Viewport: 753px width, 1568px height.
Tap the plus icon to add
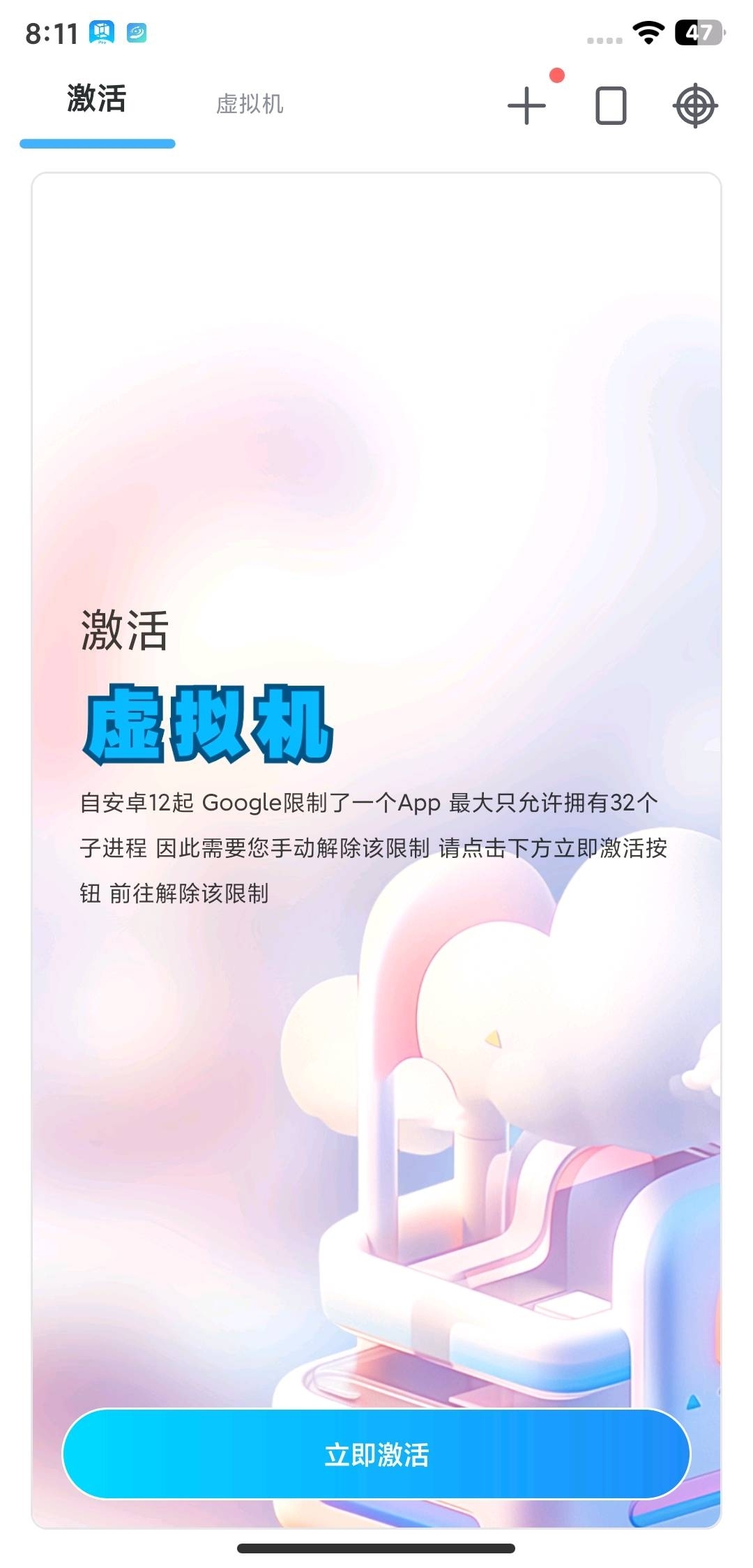526,106
